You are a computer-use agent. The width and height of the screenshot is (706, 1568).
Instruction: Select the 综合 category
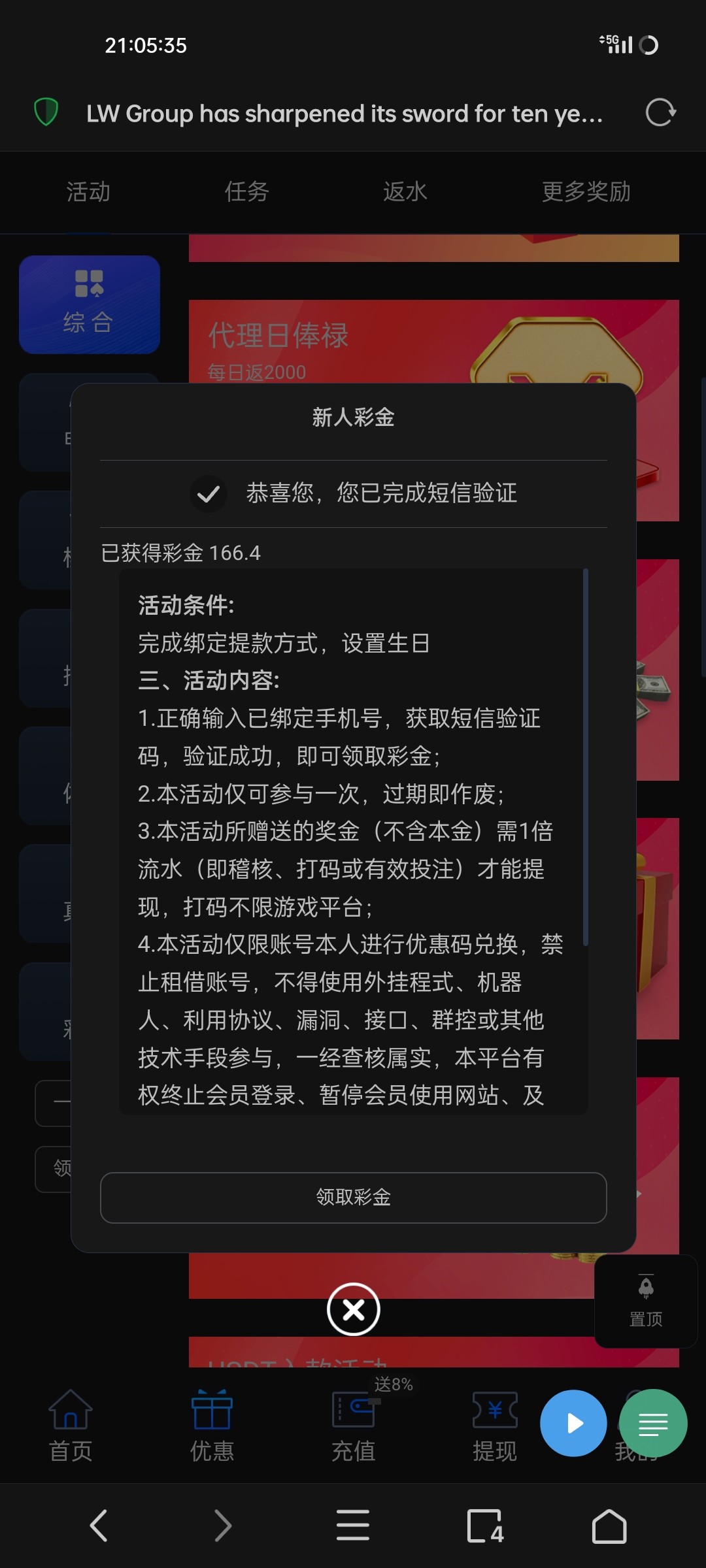pos(89,304)
